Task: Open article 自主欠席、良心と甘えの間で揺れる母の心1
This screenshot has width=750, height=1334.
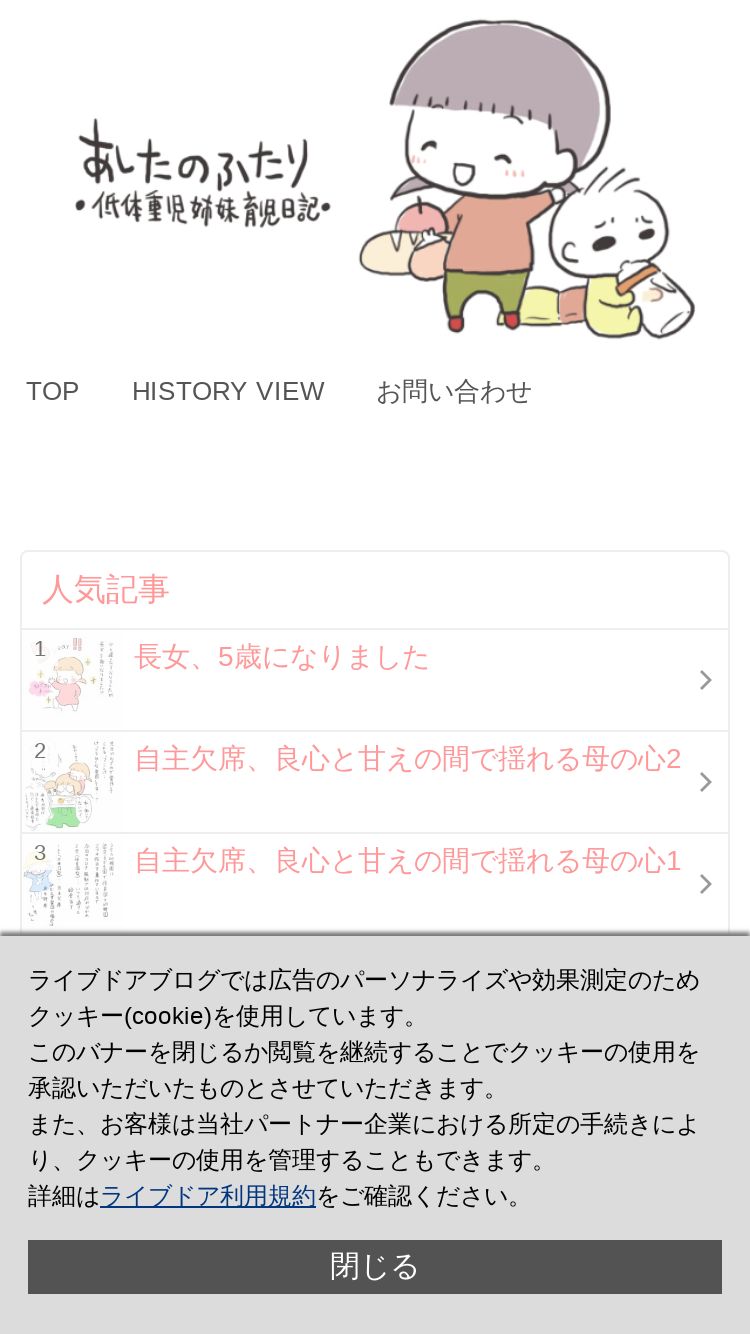Action: 375,884
